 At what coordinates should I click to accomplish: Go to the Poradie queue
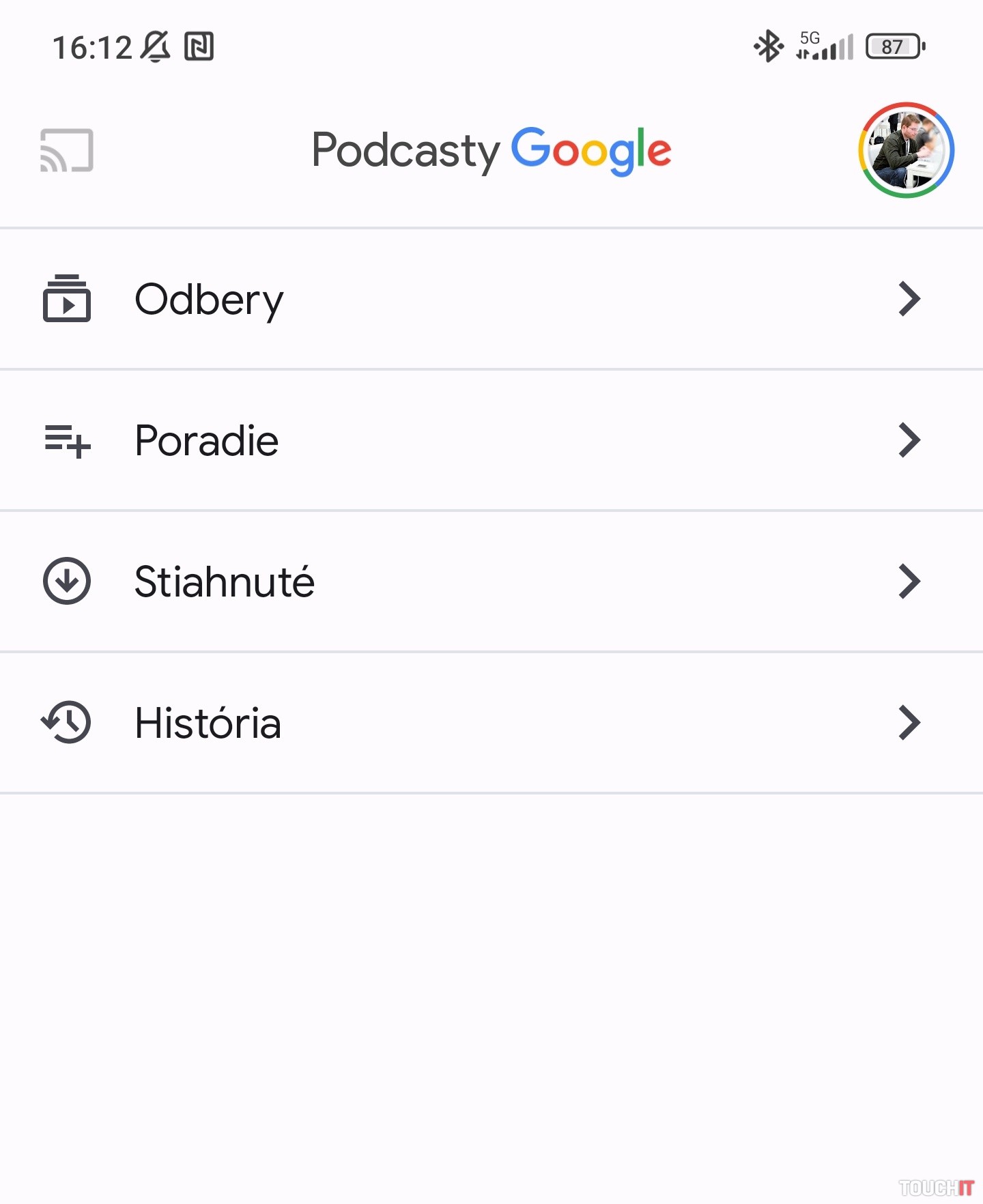point(491,440)
